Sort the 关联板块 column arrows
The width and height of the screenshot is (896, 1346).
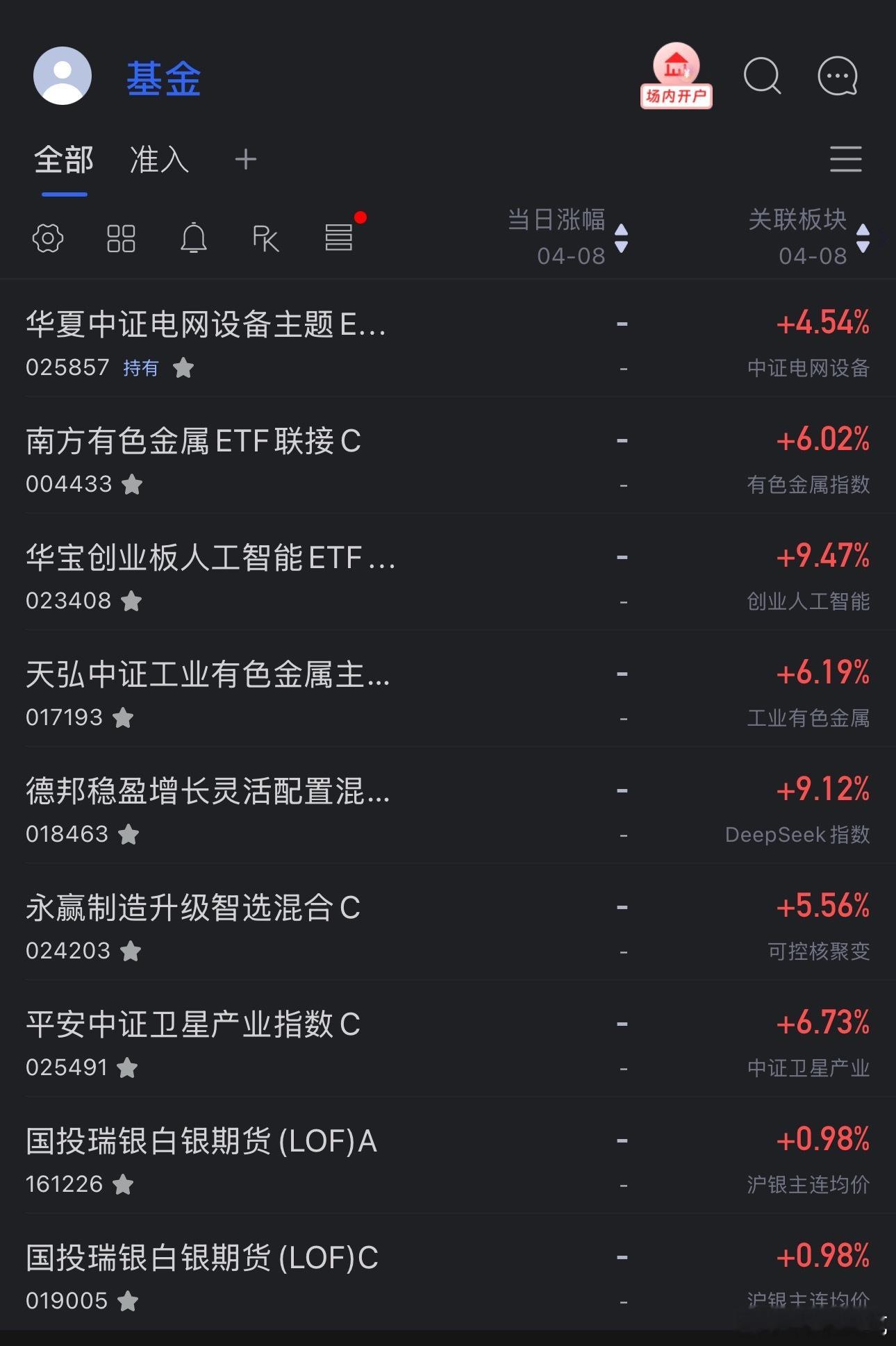[x=863, y=238]
